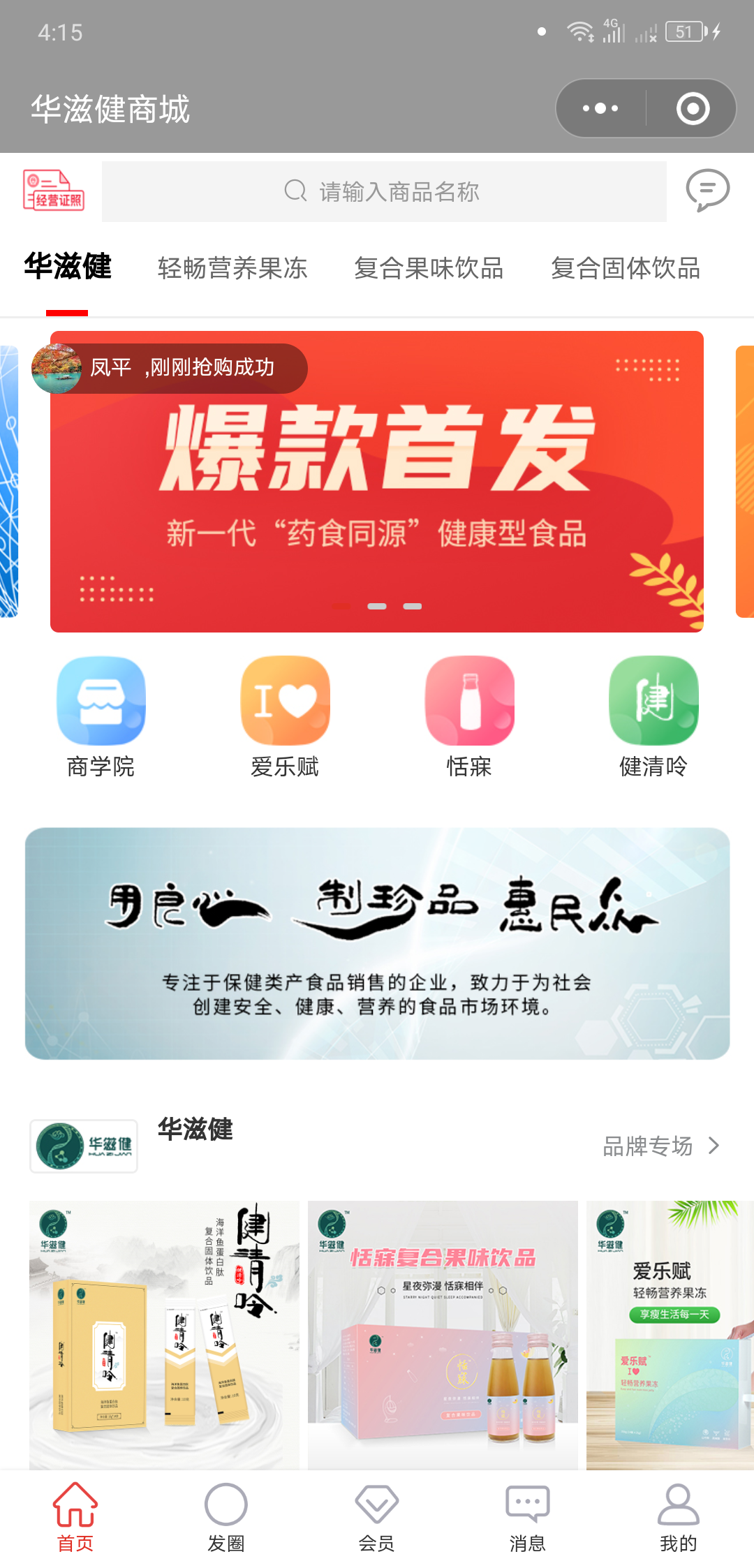The image size is (754, 1568).
Task: Go to the 会员 tab
Action: [376, 1516]
